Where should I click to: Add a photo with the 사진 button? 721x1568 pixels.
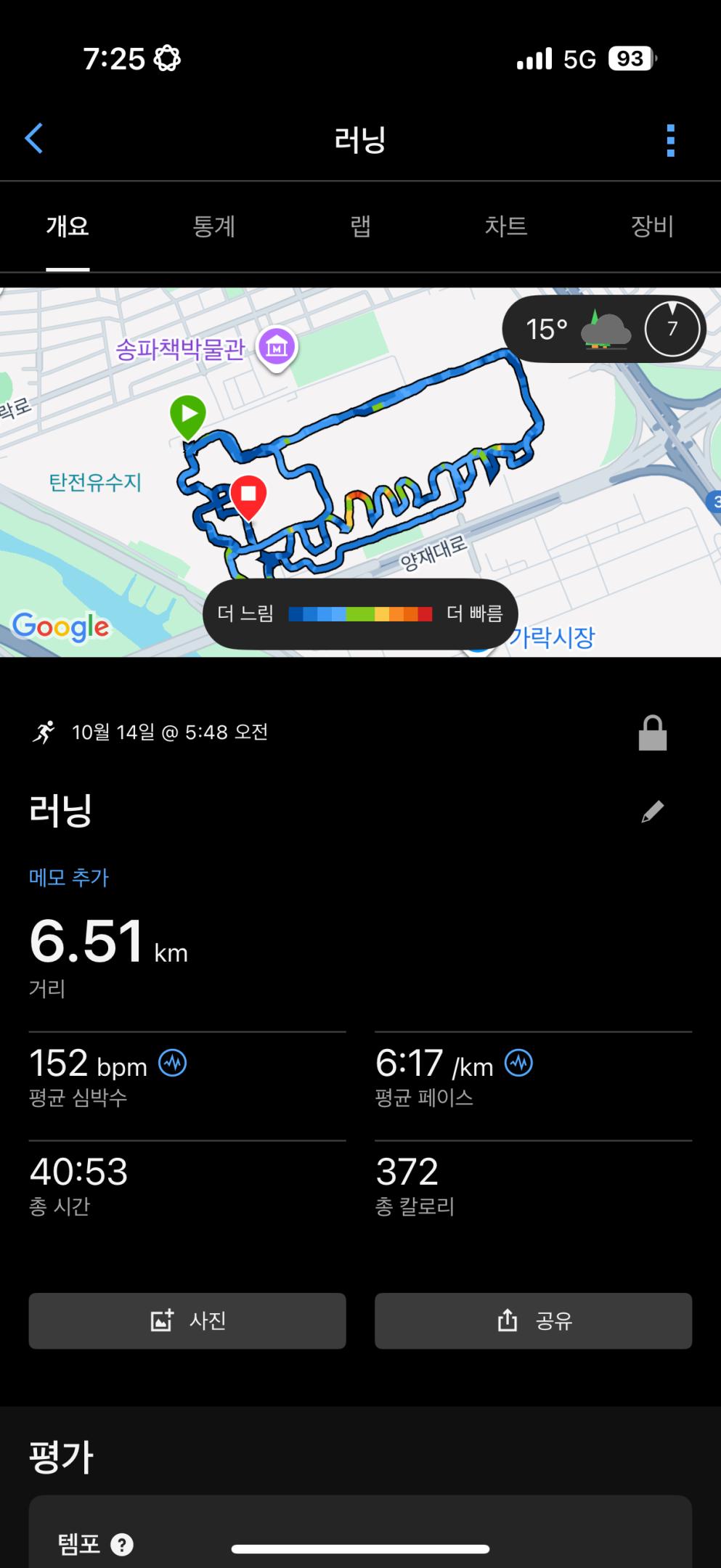[x=187, y=1320]
